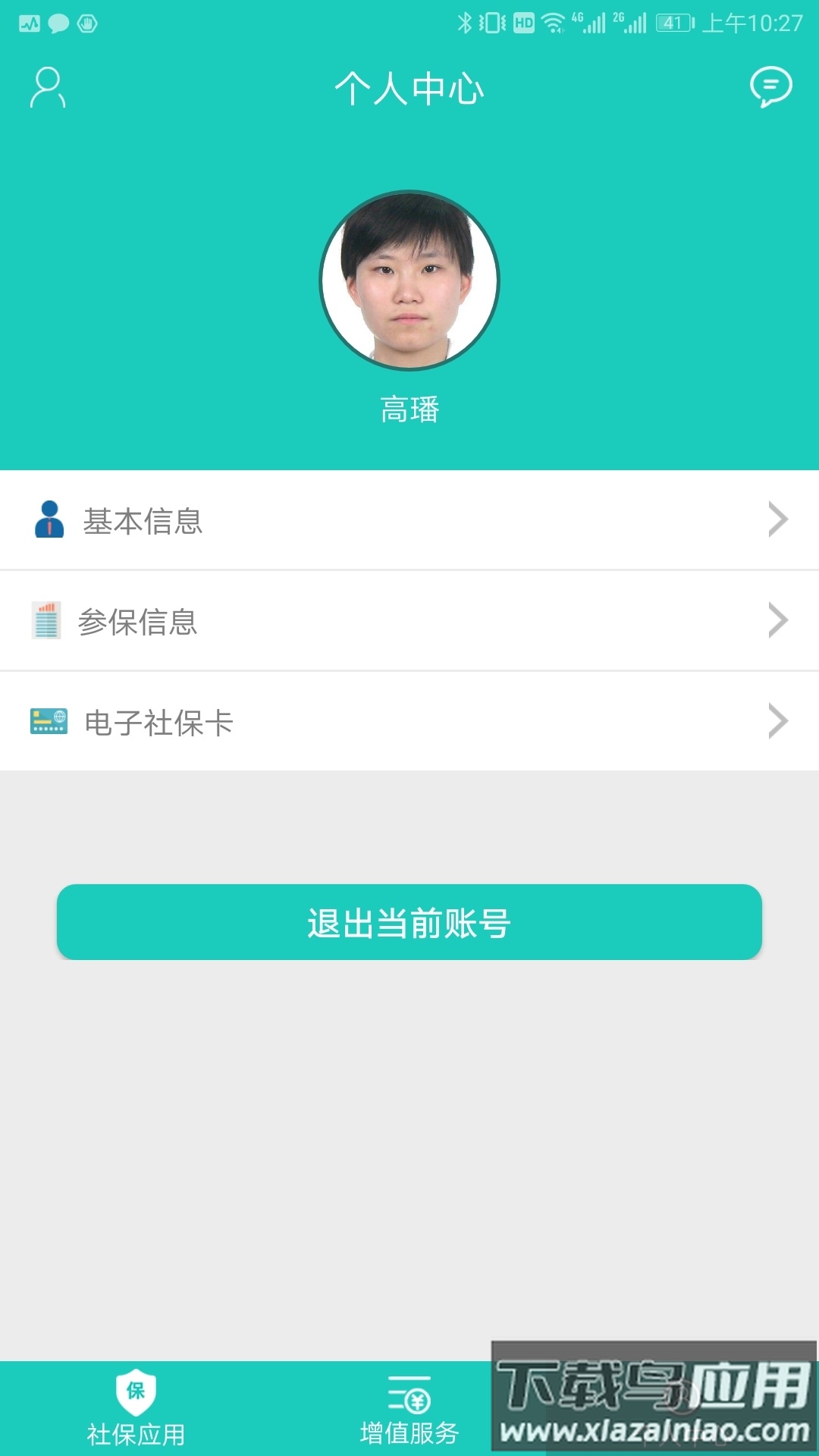Screen dimensions: 819x1456
Task: Expand the 基本信息 row chevron
Action: (x=778, y=519)
